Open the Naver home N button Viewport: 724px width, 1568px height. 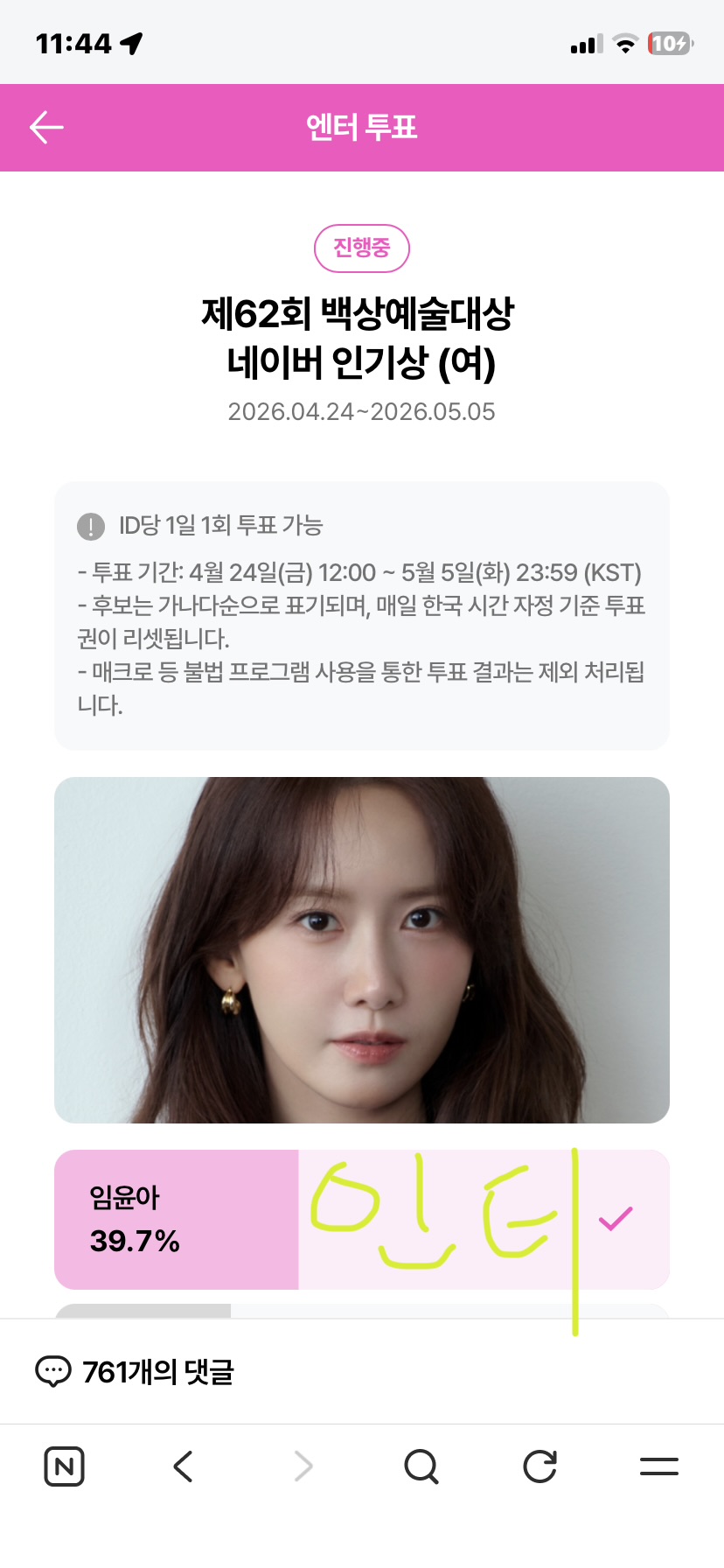64,1466
